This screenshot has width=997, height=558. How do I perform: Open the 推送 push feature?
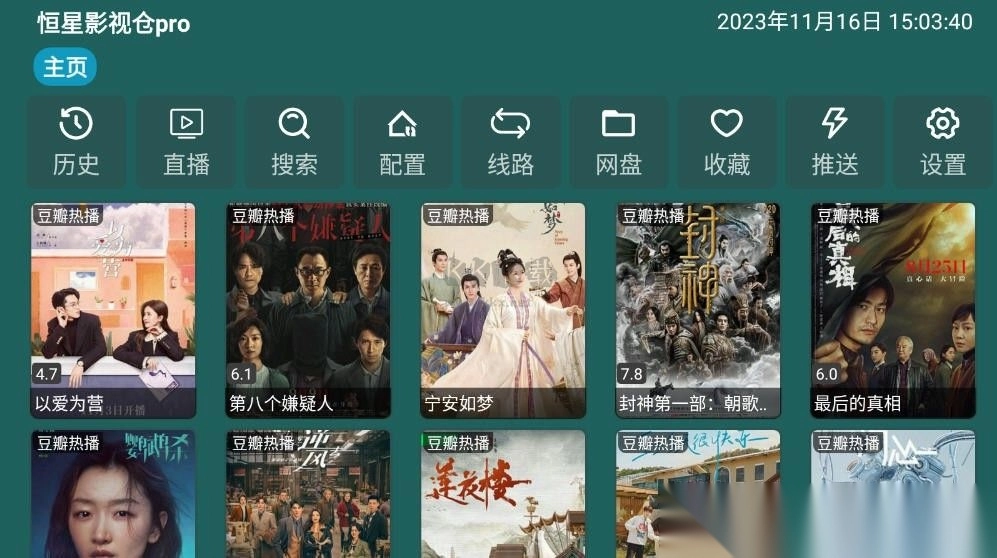[834, 142]
